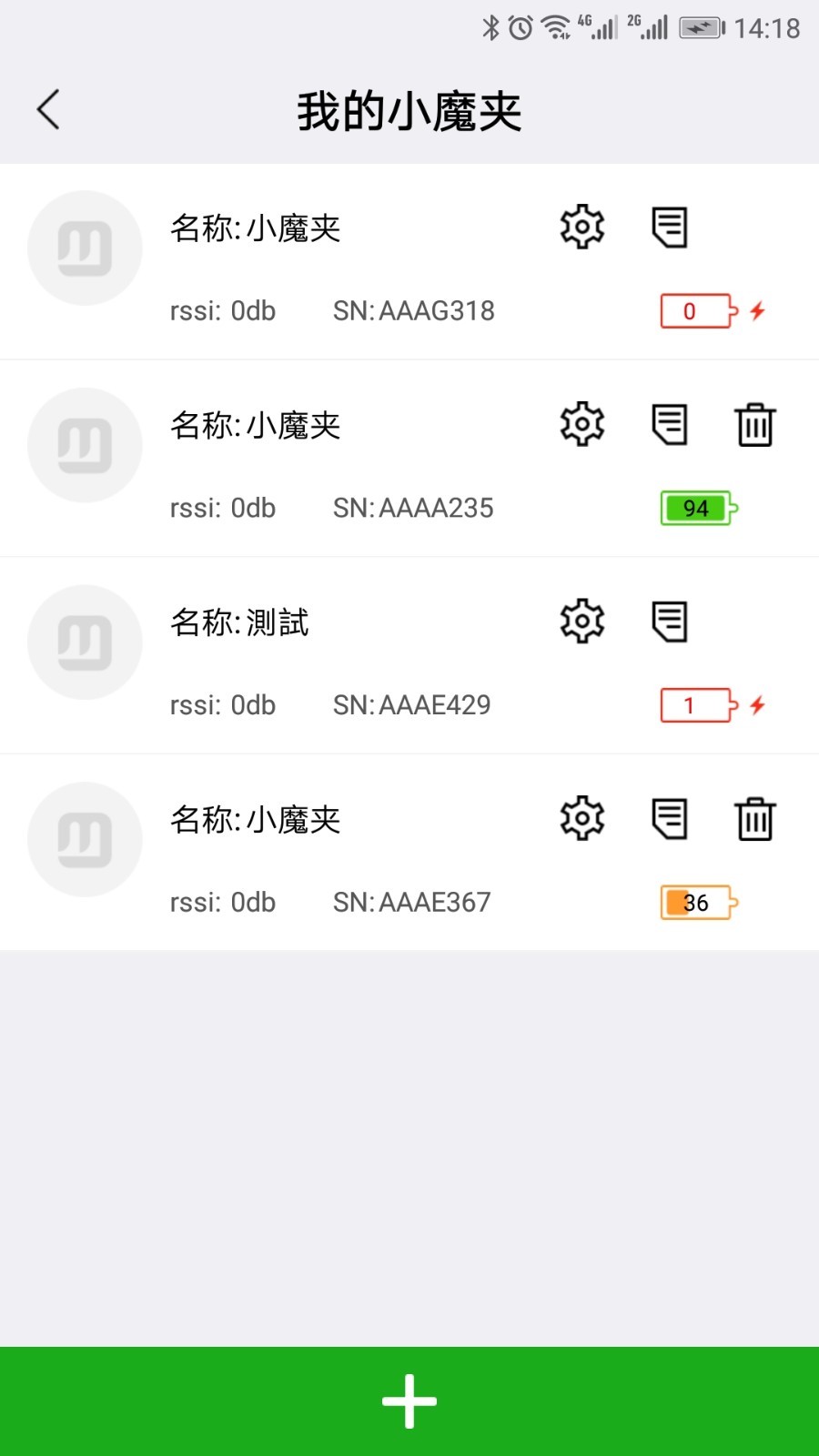
Task: Open the notes icon for SN AAAA235
Action: [669, 424]
